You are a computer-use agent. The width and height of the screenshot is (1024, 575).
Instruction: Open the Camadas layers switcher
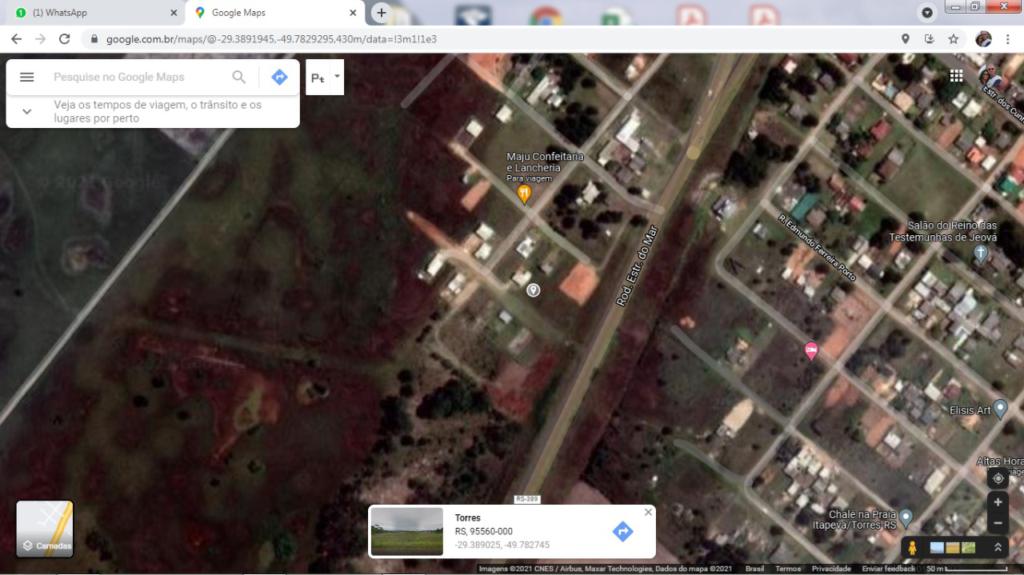(x=45, y=528)
